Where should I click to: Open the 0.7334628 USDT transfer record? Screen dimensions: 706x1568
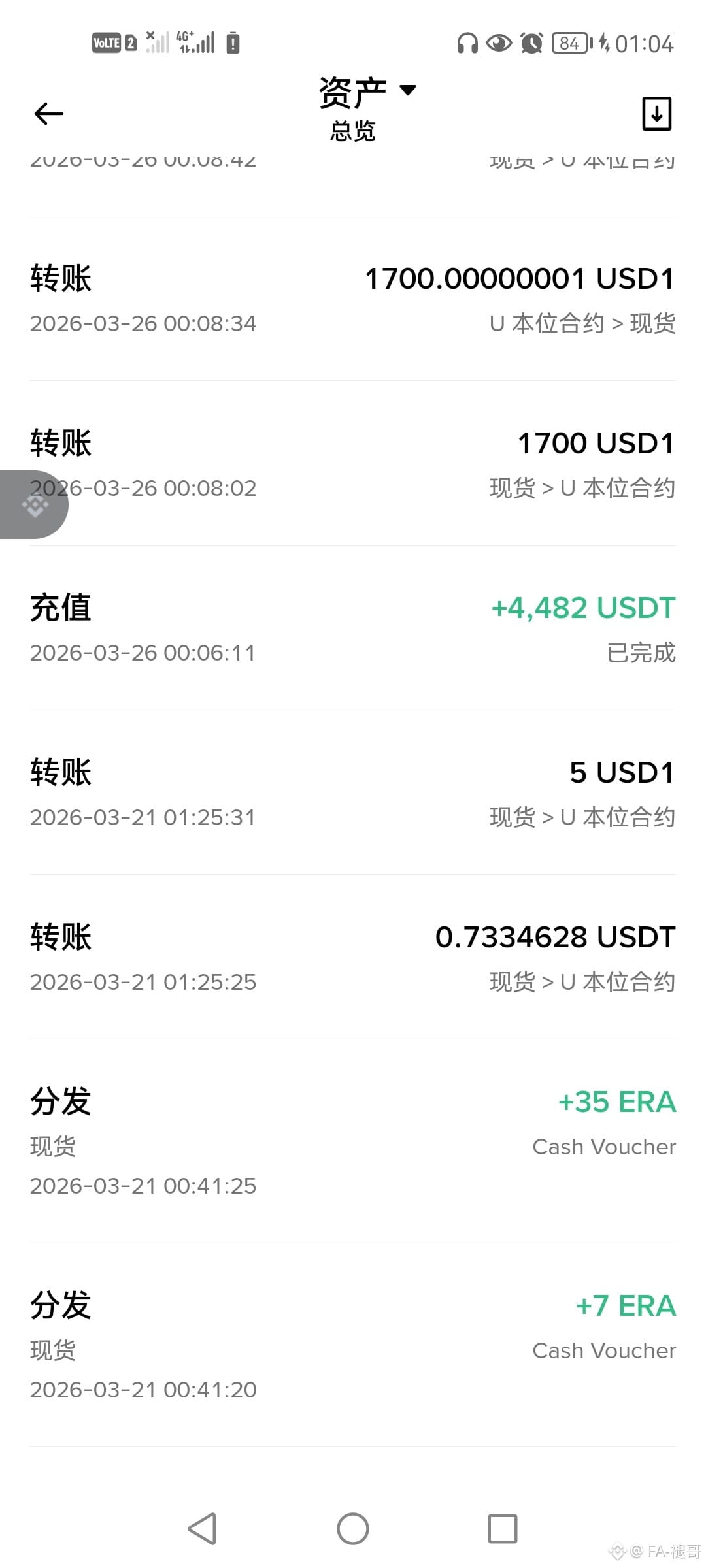[x=353, y=957]
